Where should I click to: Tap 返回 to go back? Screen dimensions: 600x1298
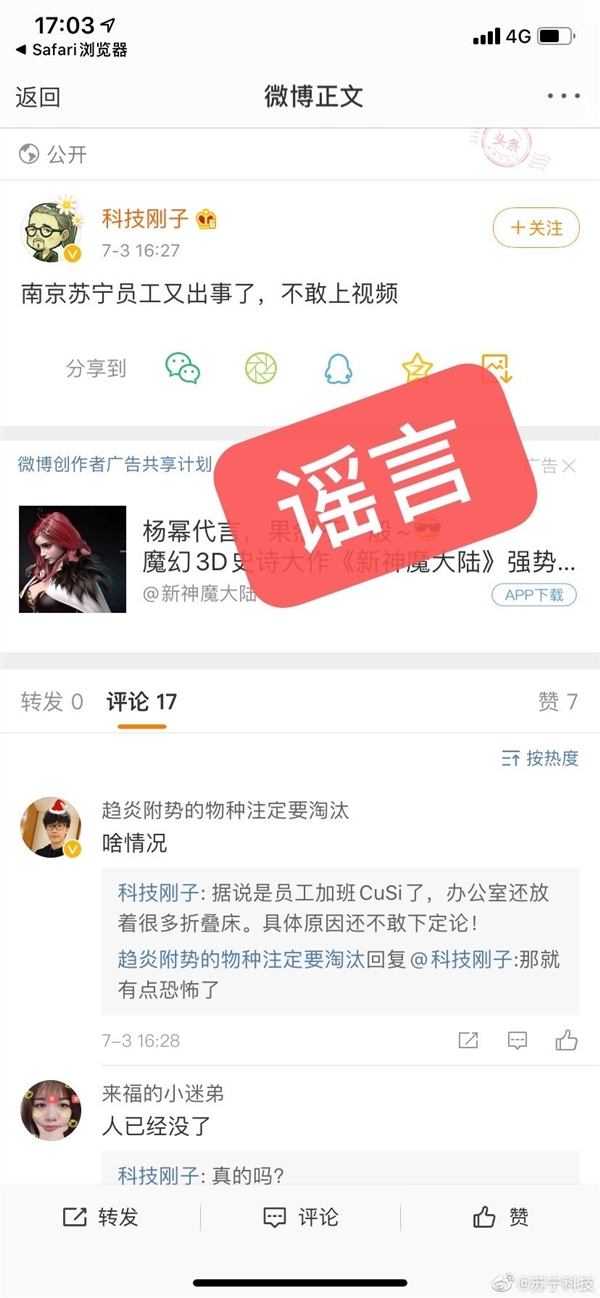[x=38, y=97]
